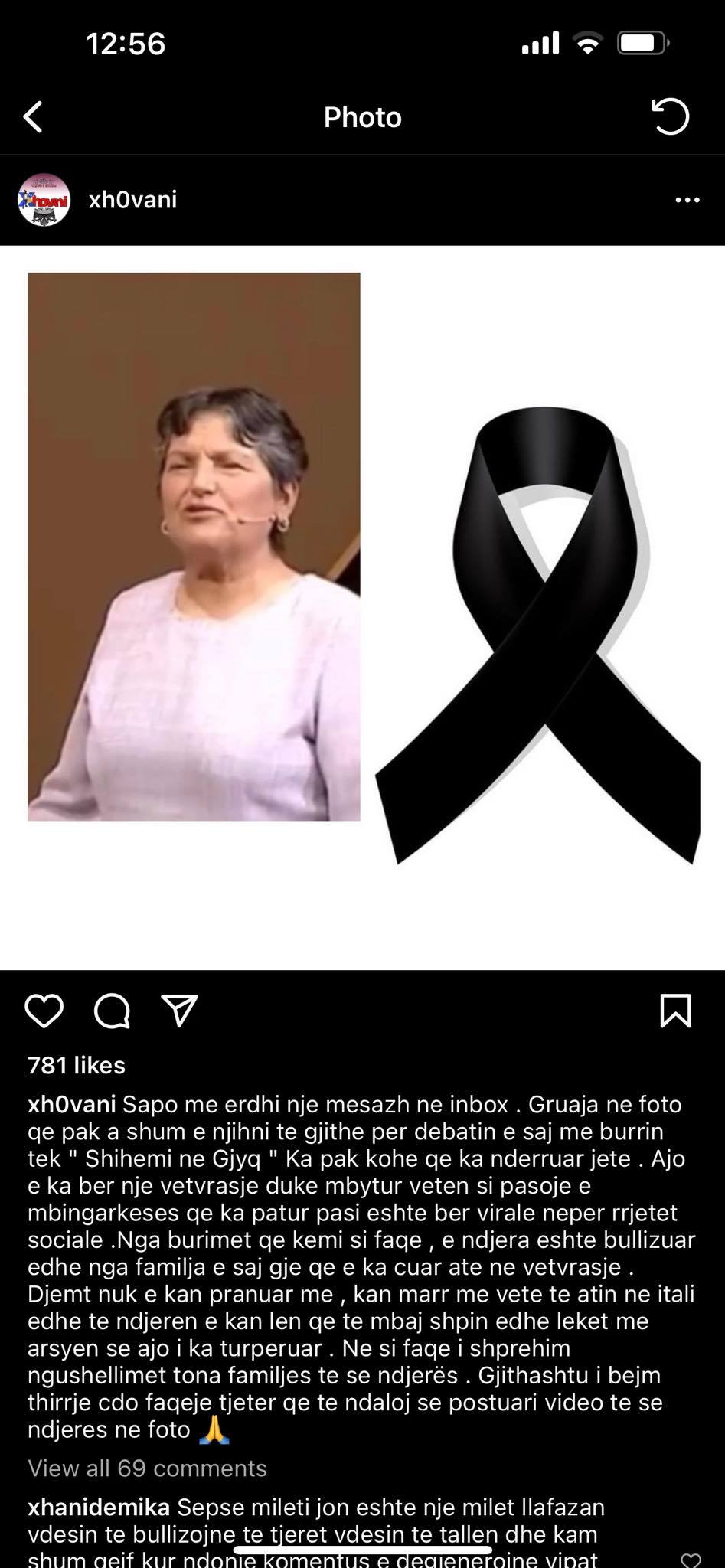Viewport: 725px width, 1568px height.
Task: Open xhanidemika's profile from comment
Action: (98, 1508)
